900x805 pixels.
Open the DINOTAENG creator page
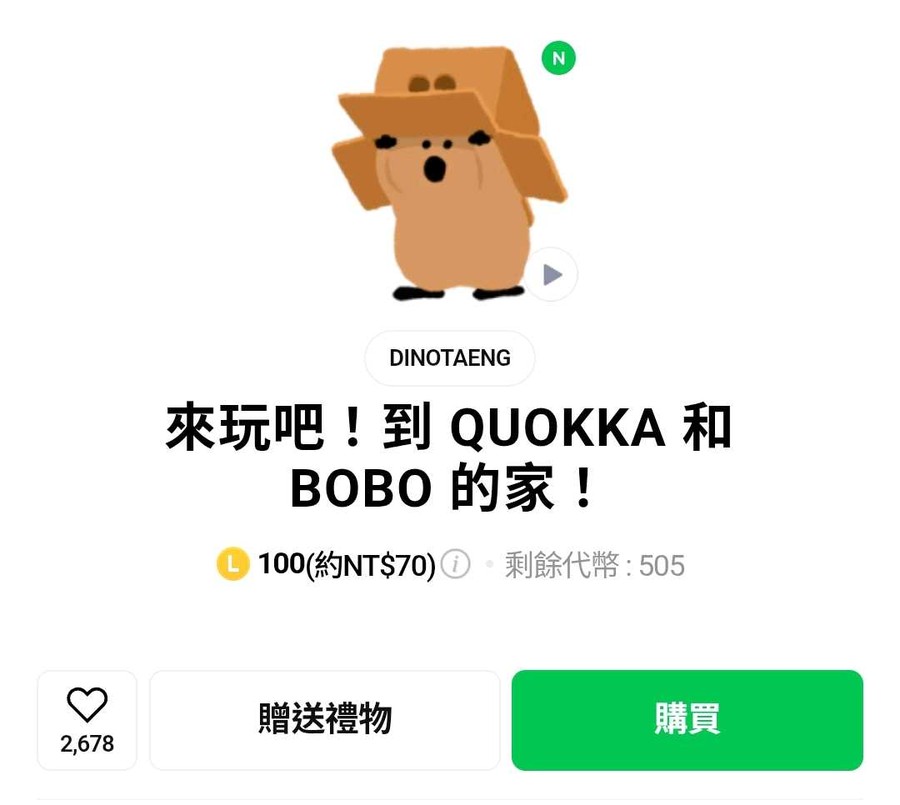(x=450, y=358)
